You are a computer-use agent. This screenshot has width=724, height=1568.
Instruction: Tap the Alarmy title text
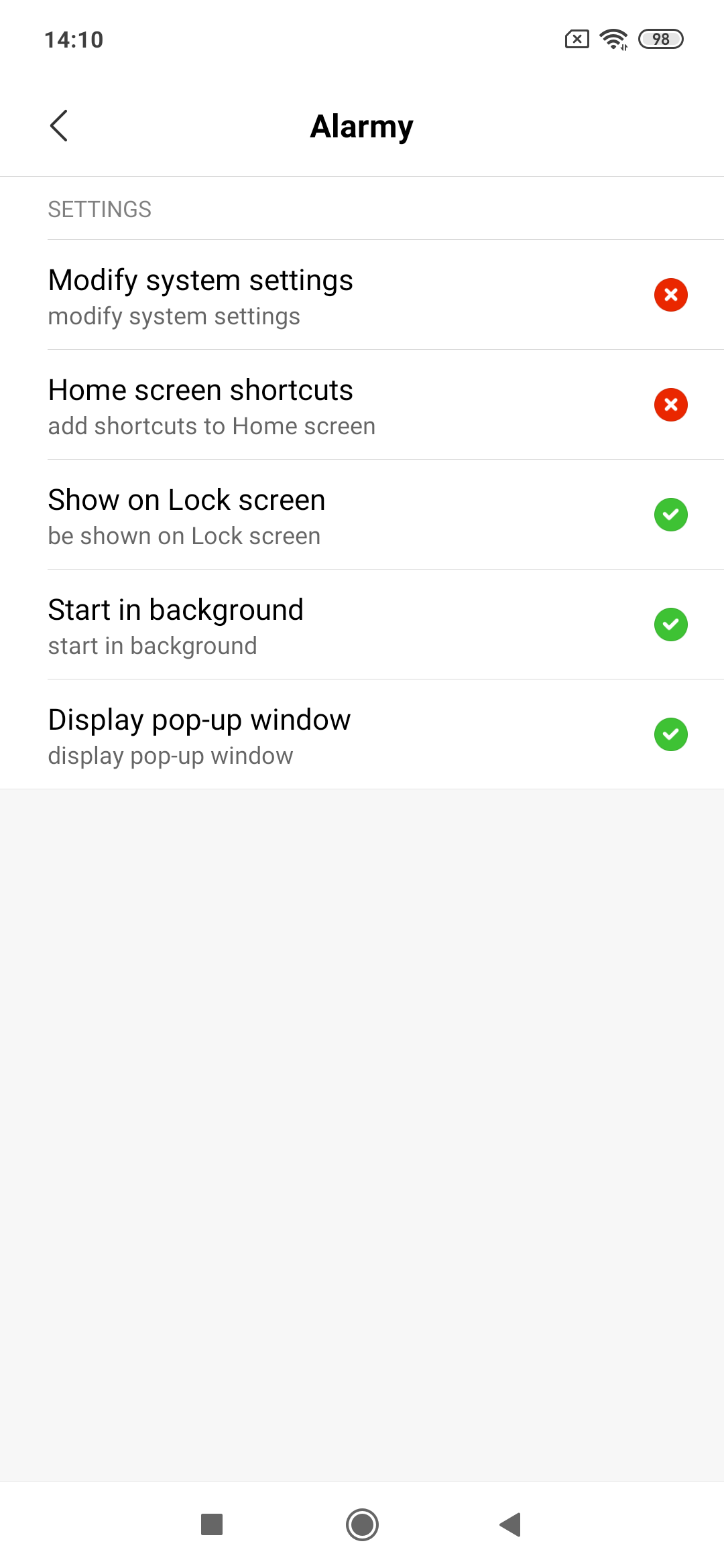point(362,126)
